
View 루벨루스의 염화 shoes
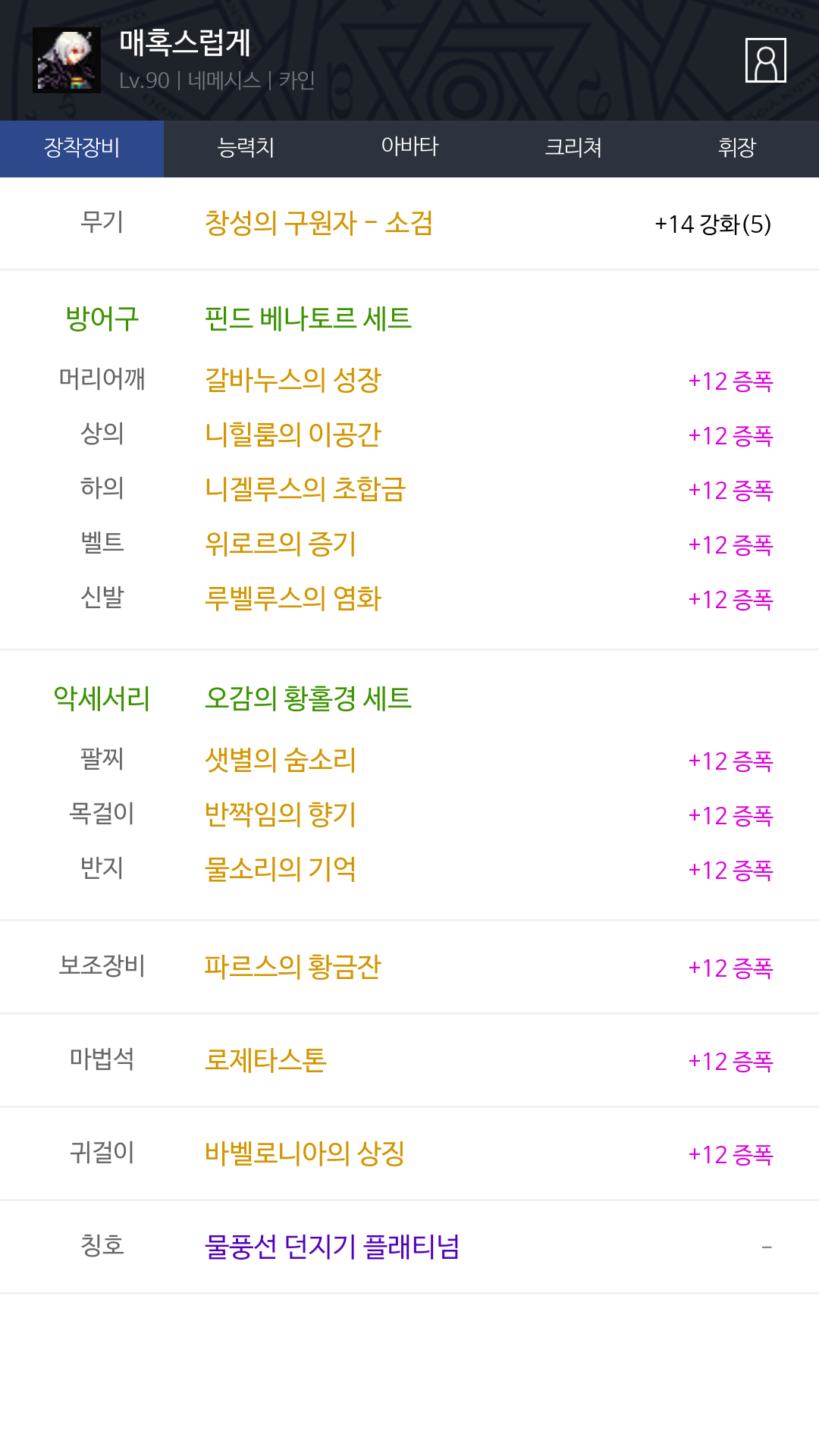(x=293, y=598)
